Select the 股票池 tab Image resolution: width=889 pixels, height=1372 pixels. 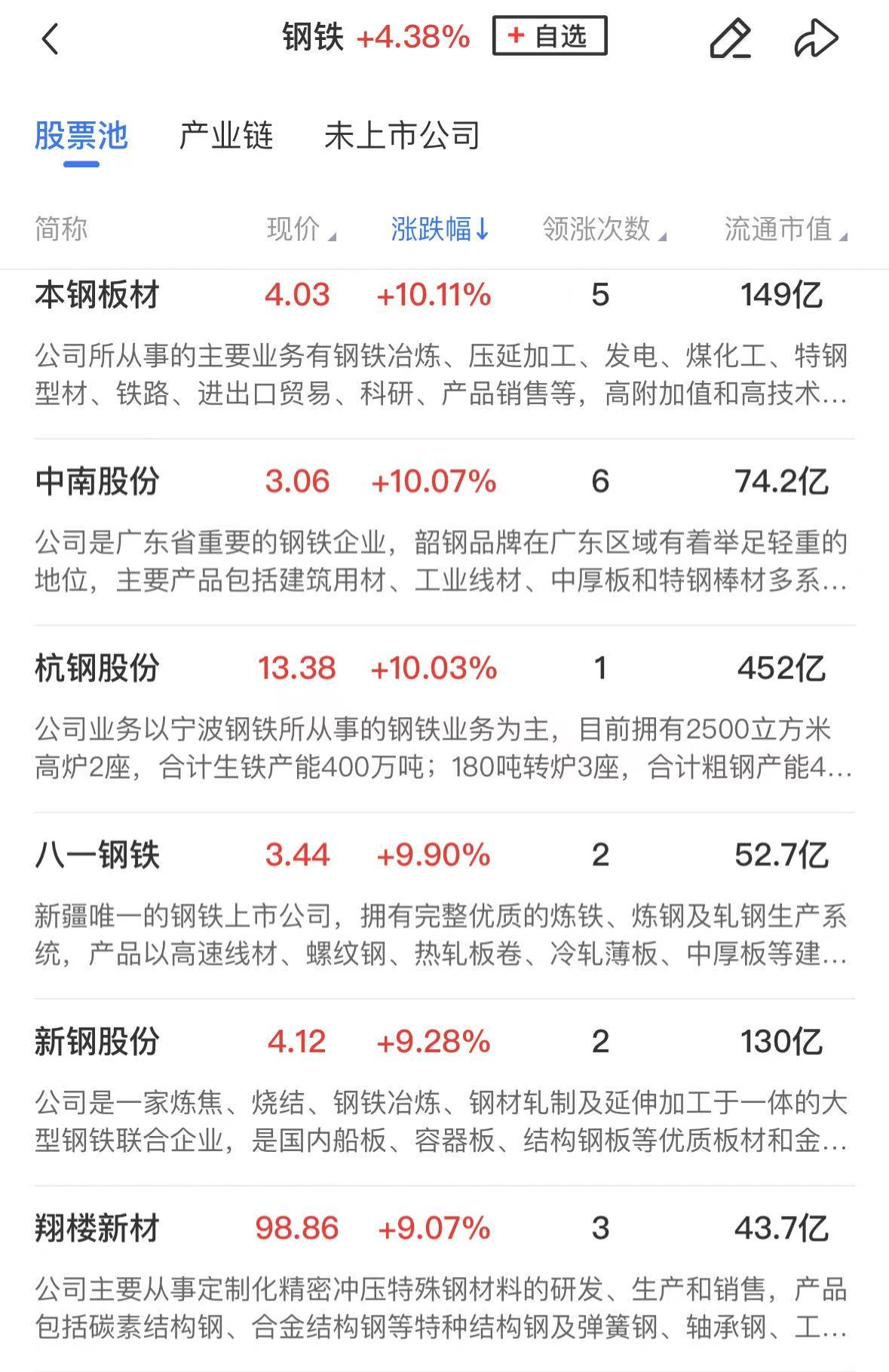(x=81, y=136)
